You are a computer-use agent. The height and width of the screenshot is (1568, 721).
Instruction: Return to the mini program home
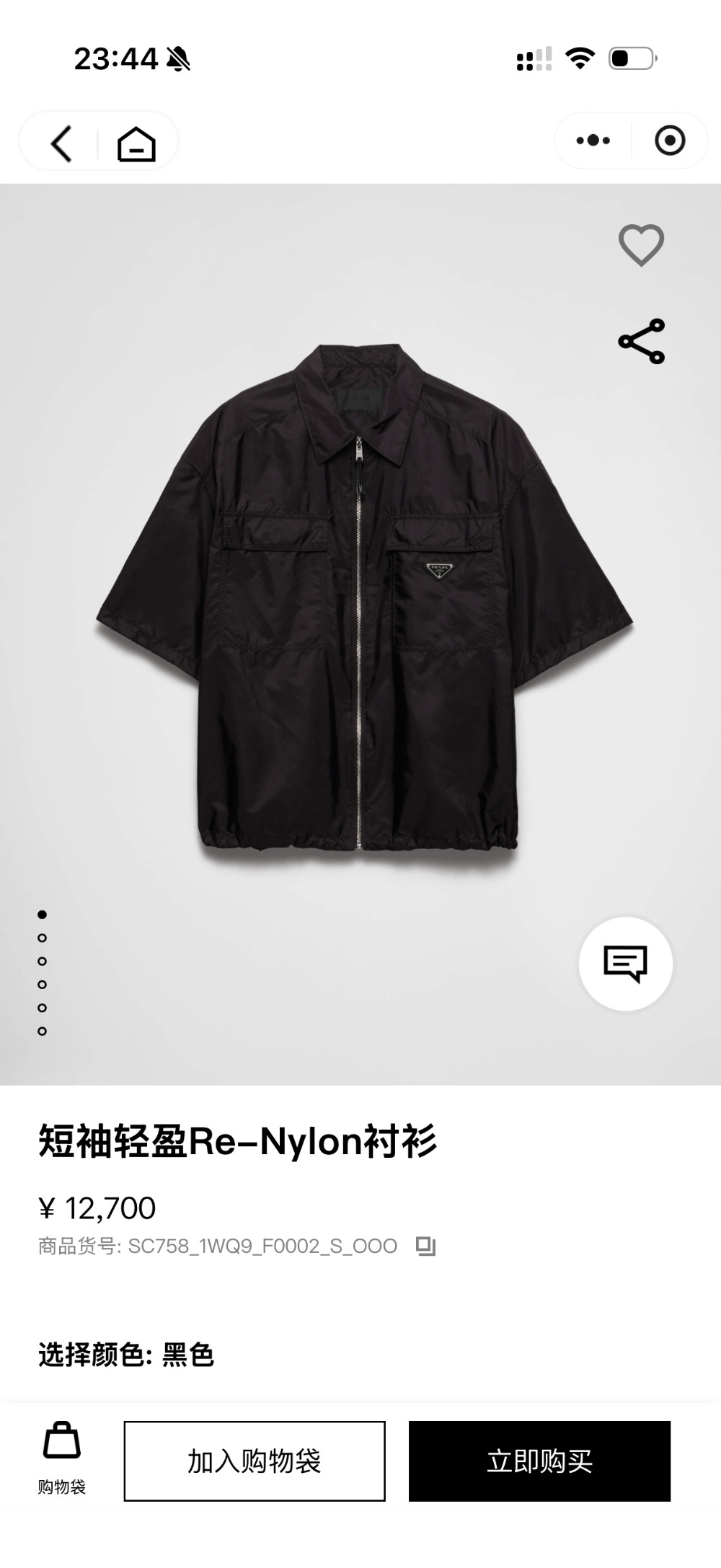click(136, 142)
